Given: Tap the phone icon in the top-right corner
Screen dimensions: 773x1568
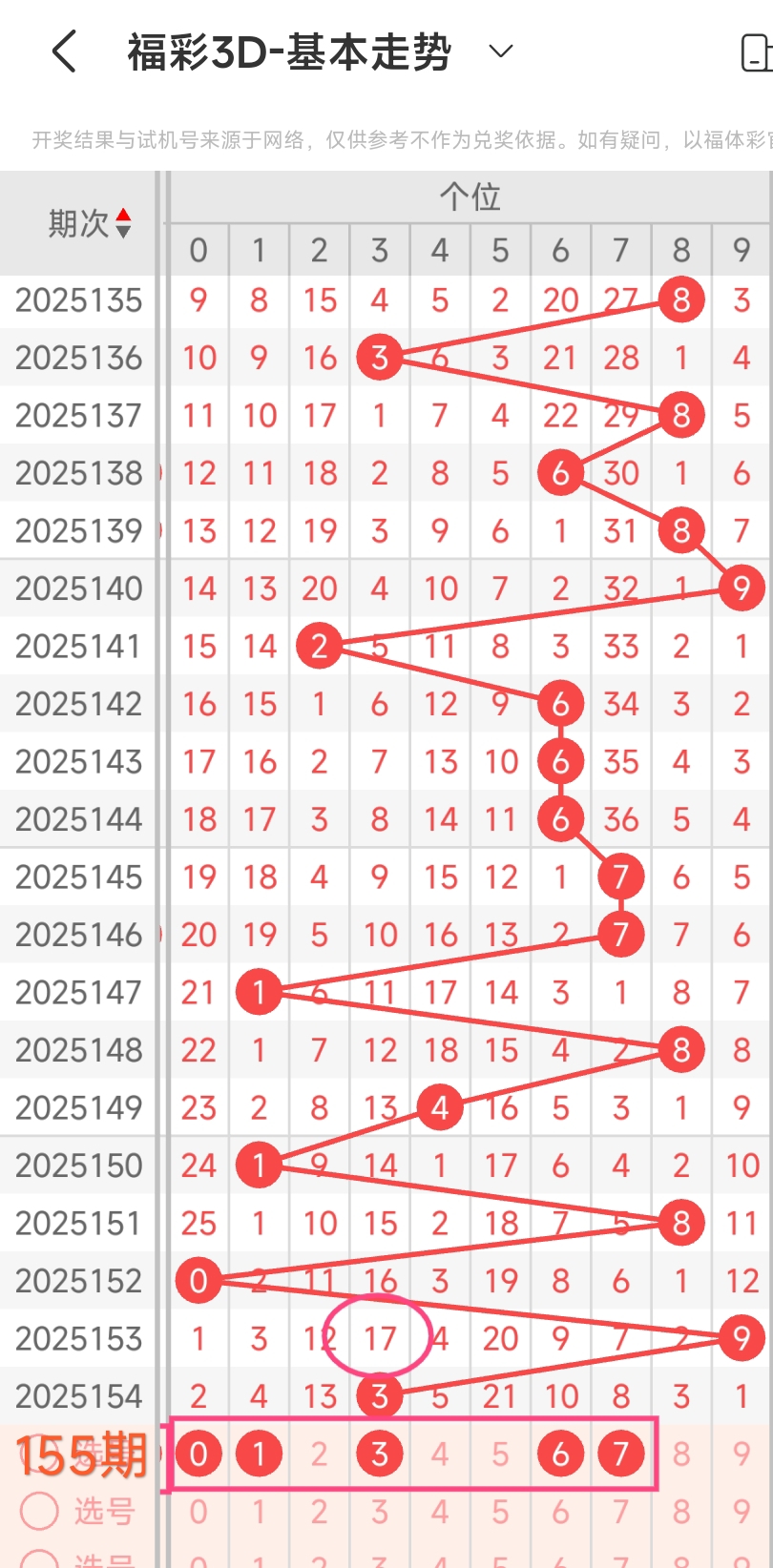Looking at the screenshot, I should coord(756,52).
